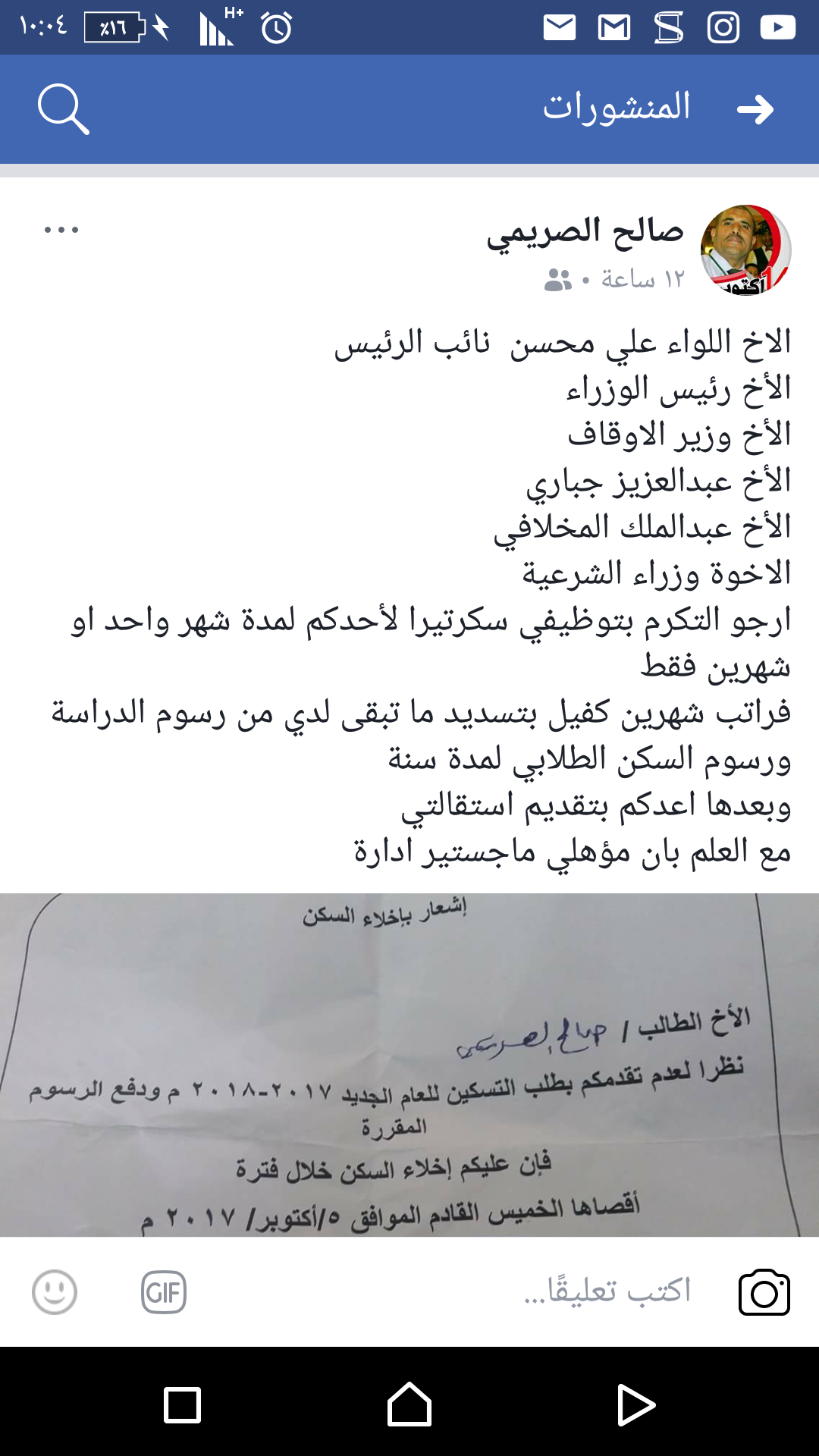This screenshot has height=1456, width=819.
Task: Open the attached eviction notice photo
Action: [x=409, y=1065]
